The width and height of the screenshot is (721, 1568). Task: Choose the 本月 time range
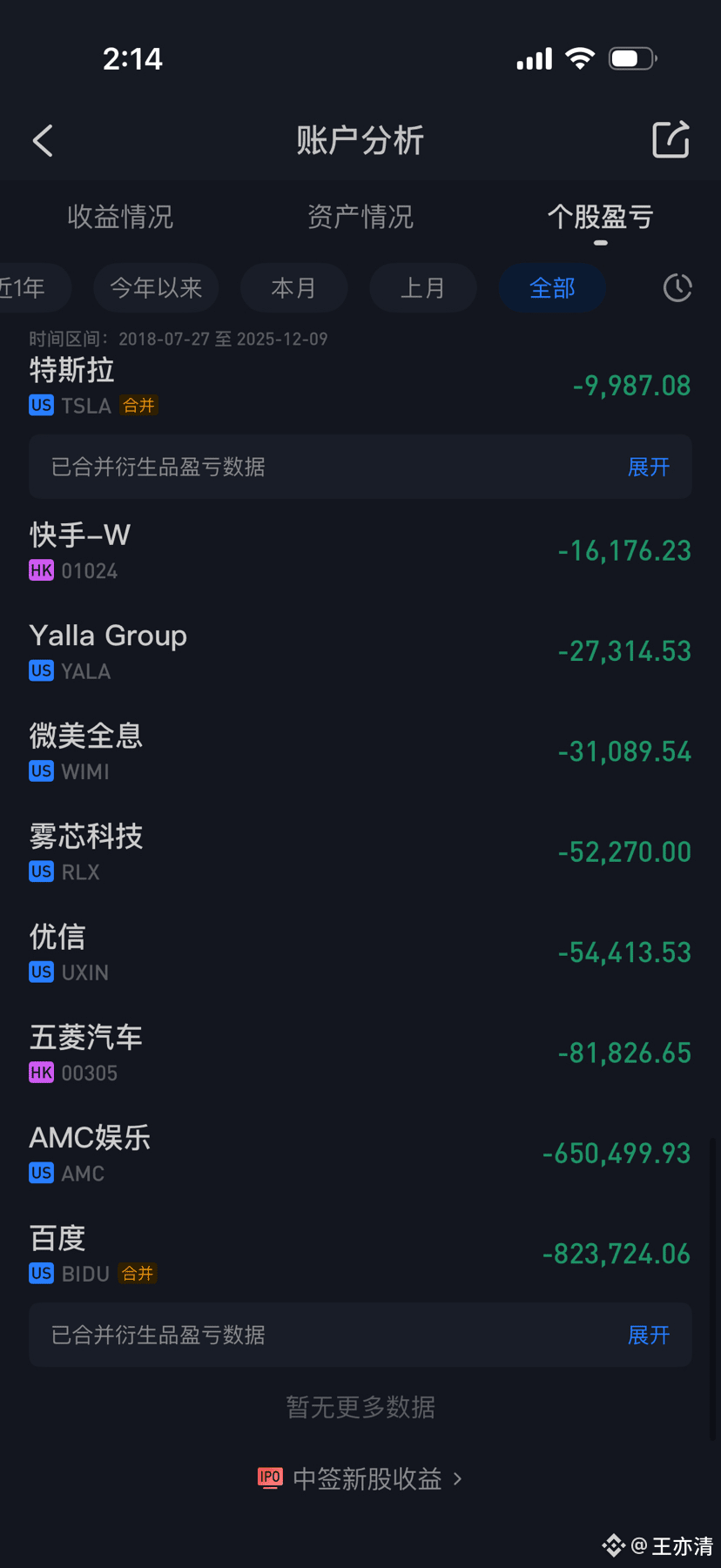[293, 288]
